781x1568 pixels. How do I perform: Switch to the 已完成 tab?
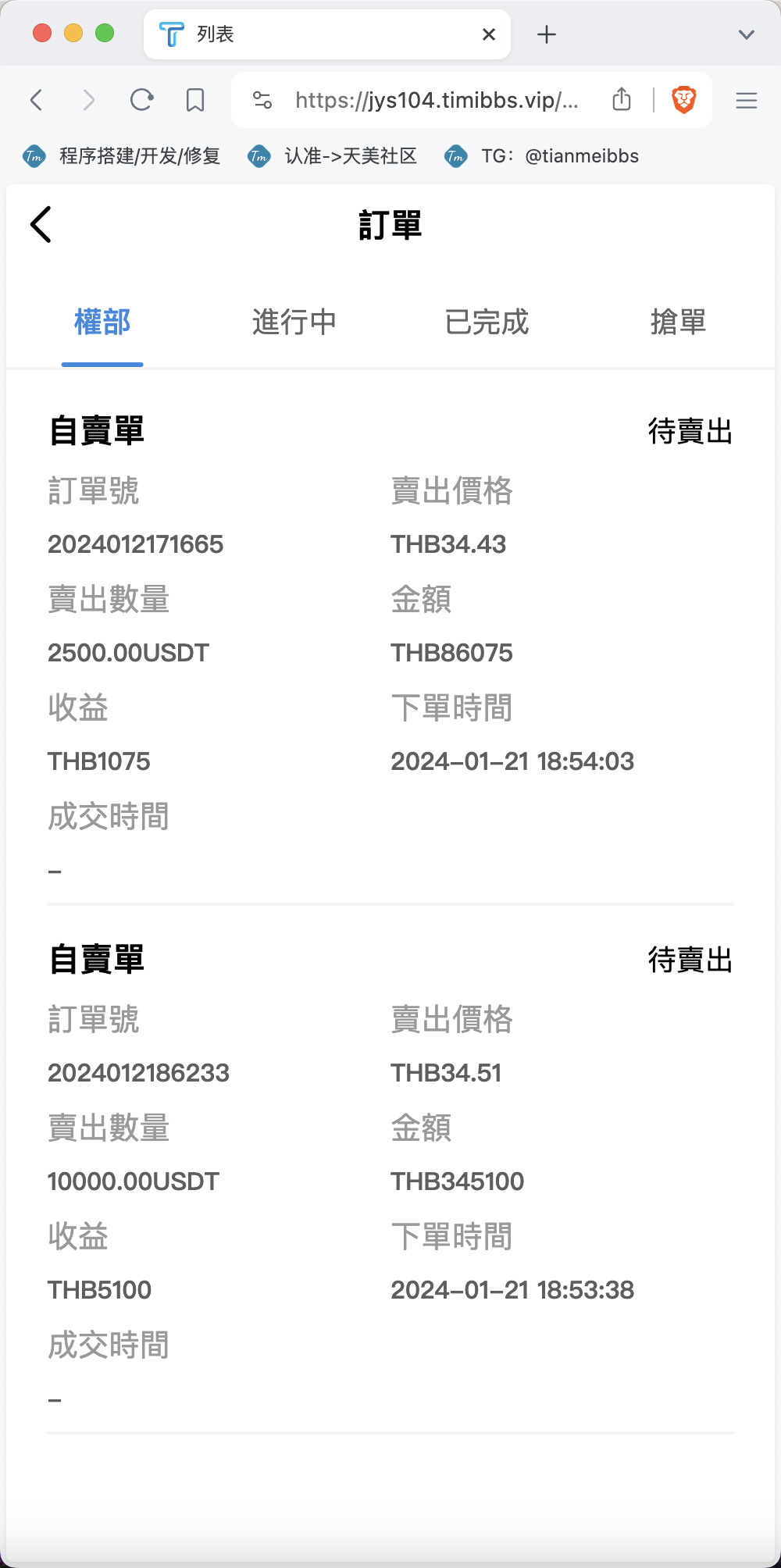tap(487, 322)
